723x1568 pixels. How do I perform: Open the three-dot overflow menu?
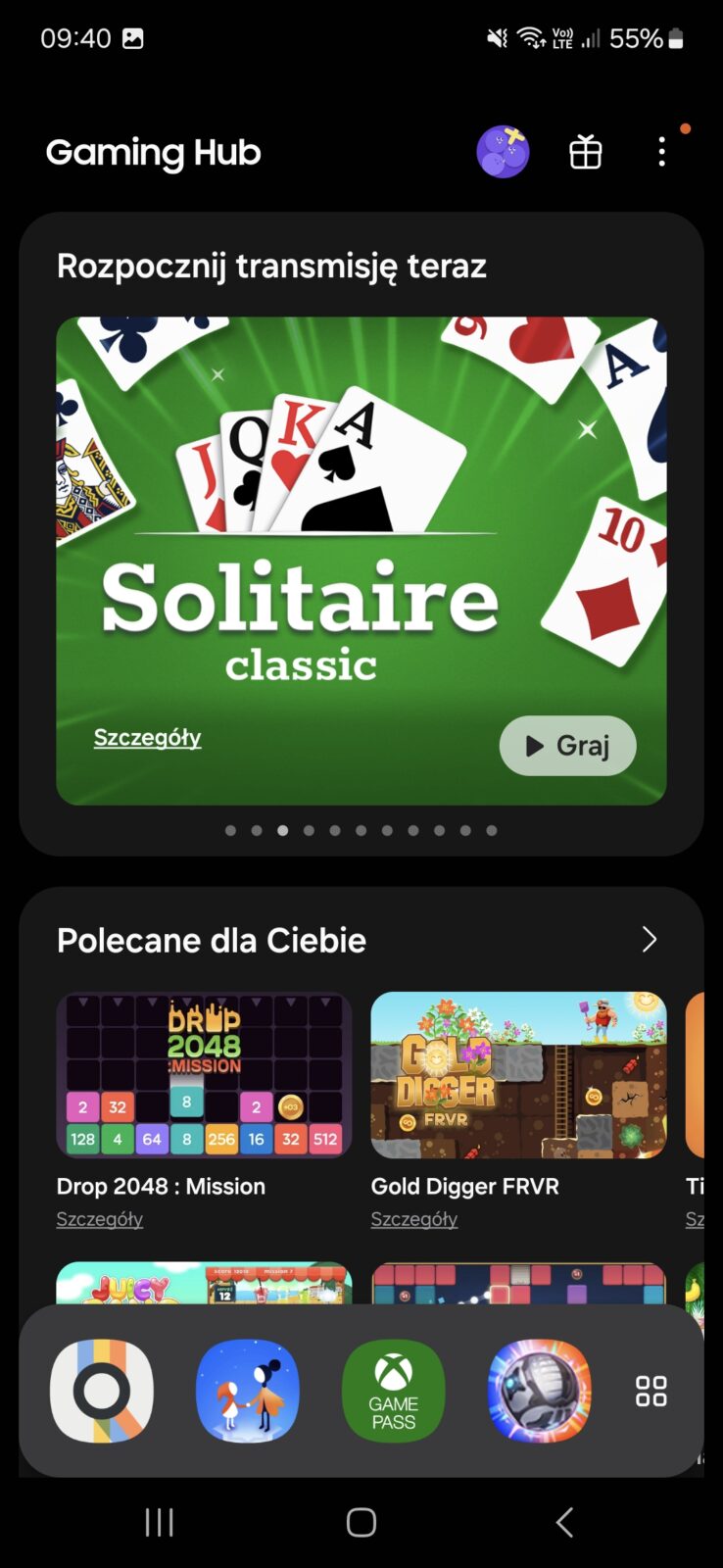(662, 152)
